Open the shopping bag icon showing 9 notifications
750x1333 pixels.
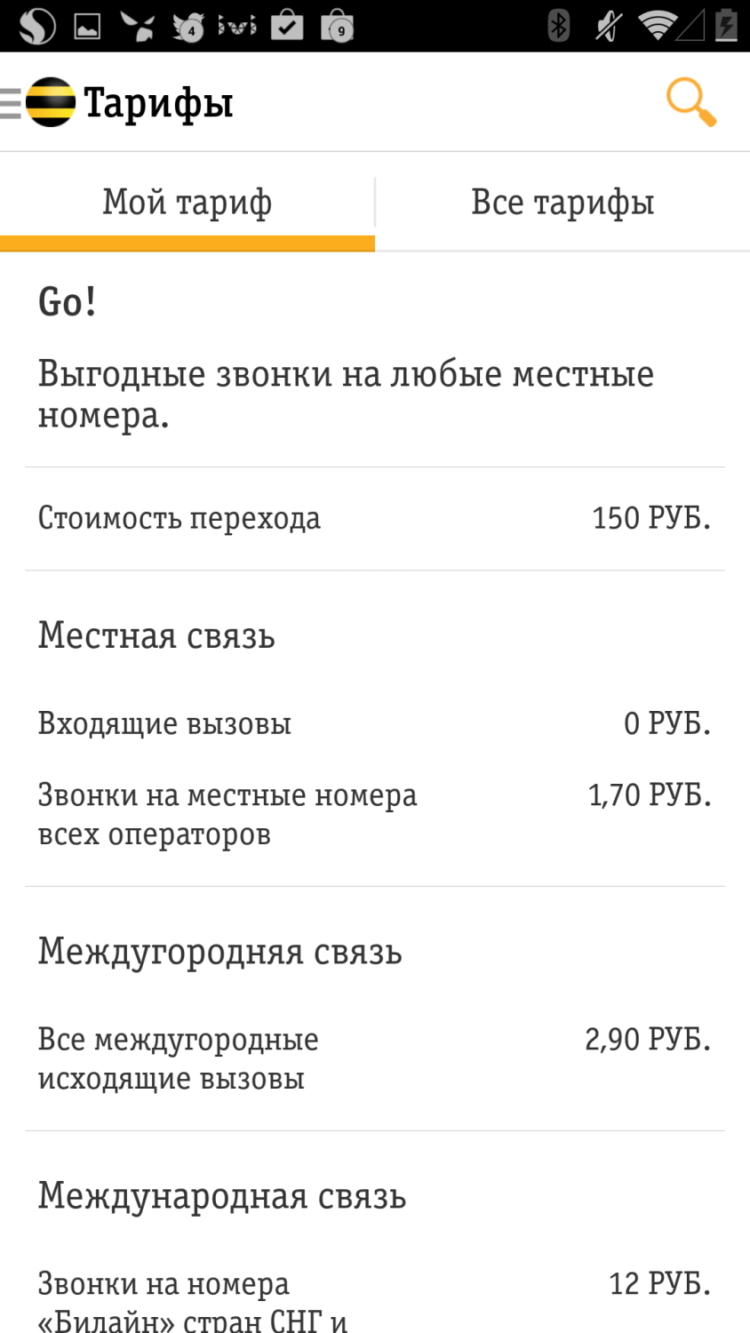(x=338, y=25)
